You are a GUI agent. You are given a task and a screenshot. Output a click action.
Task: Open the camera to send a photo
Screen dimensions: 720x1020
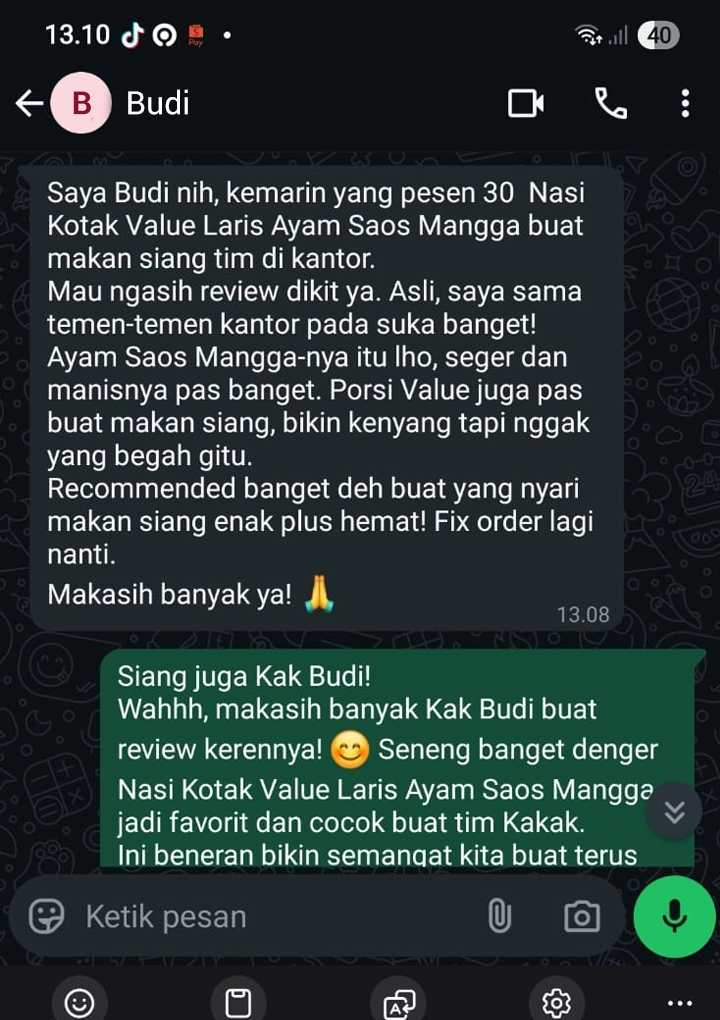tap(581, 916)
